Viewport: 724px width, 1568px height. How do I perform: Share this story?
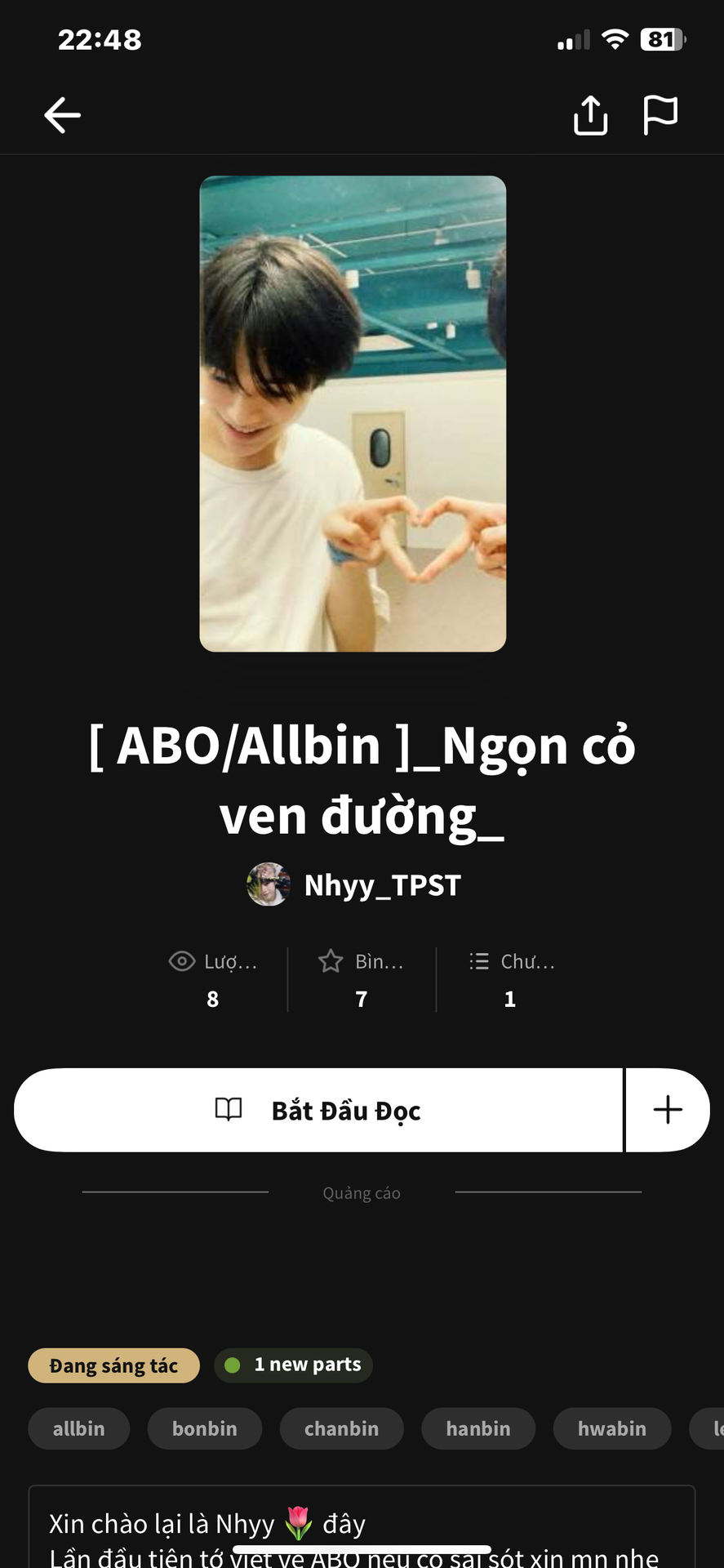point(590,115)
